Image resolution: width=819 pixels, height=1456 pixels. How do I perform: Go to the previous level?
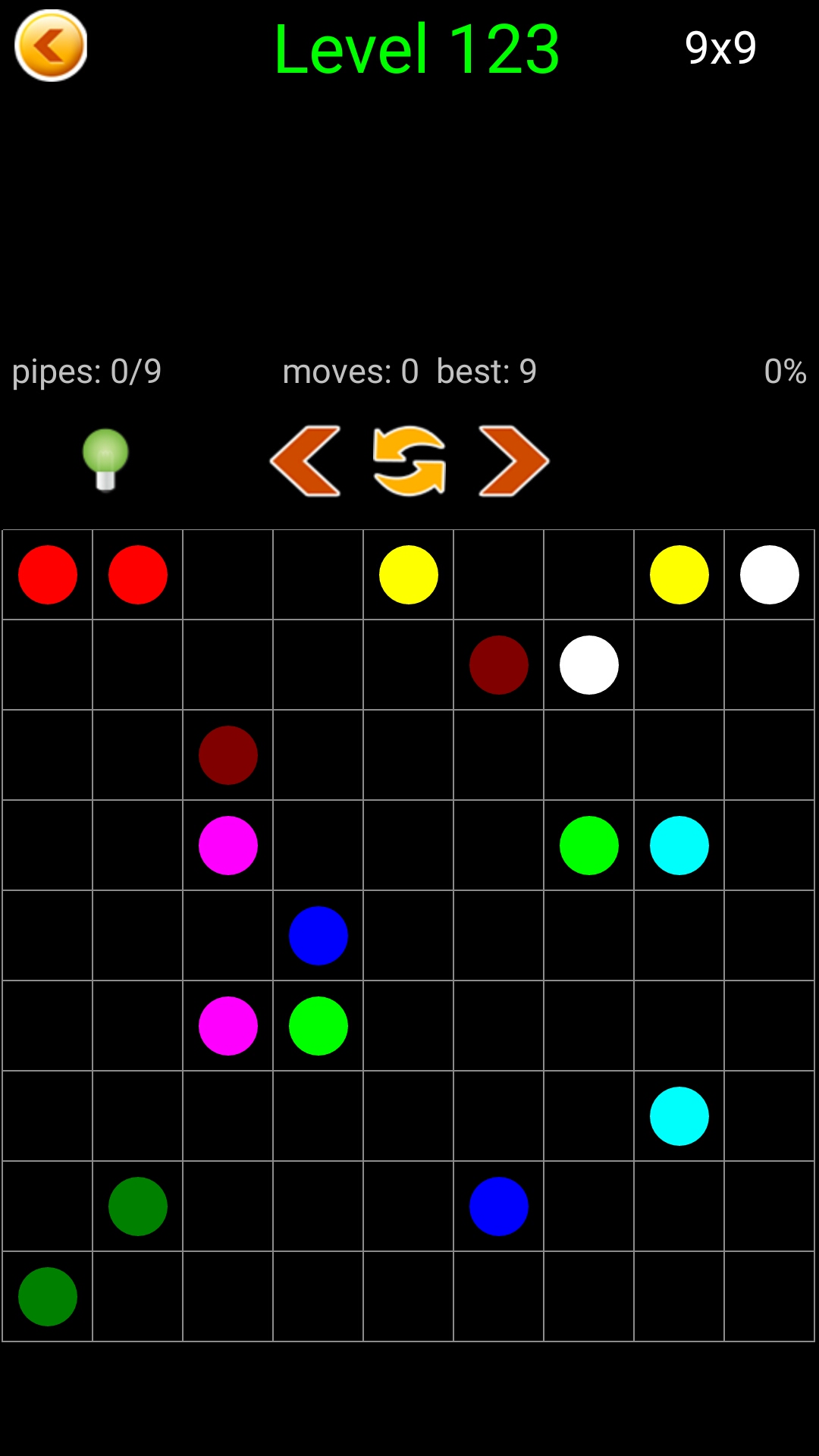pyautogui.click(x=306, y=461)
